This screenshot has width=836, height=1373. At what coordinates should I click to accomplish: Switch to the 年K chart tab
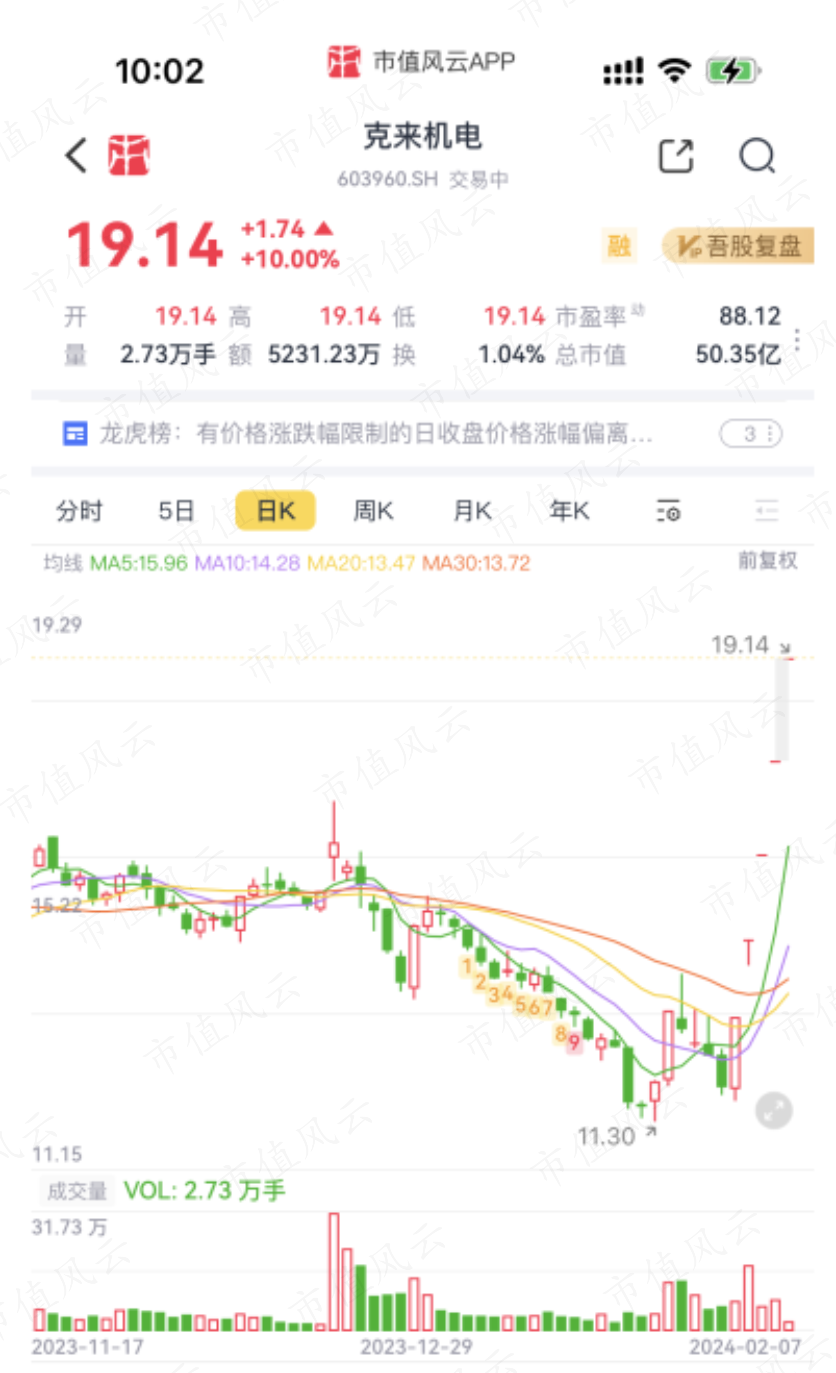(569, 511)
